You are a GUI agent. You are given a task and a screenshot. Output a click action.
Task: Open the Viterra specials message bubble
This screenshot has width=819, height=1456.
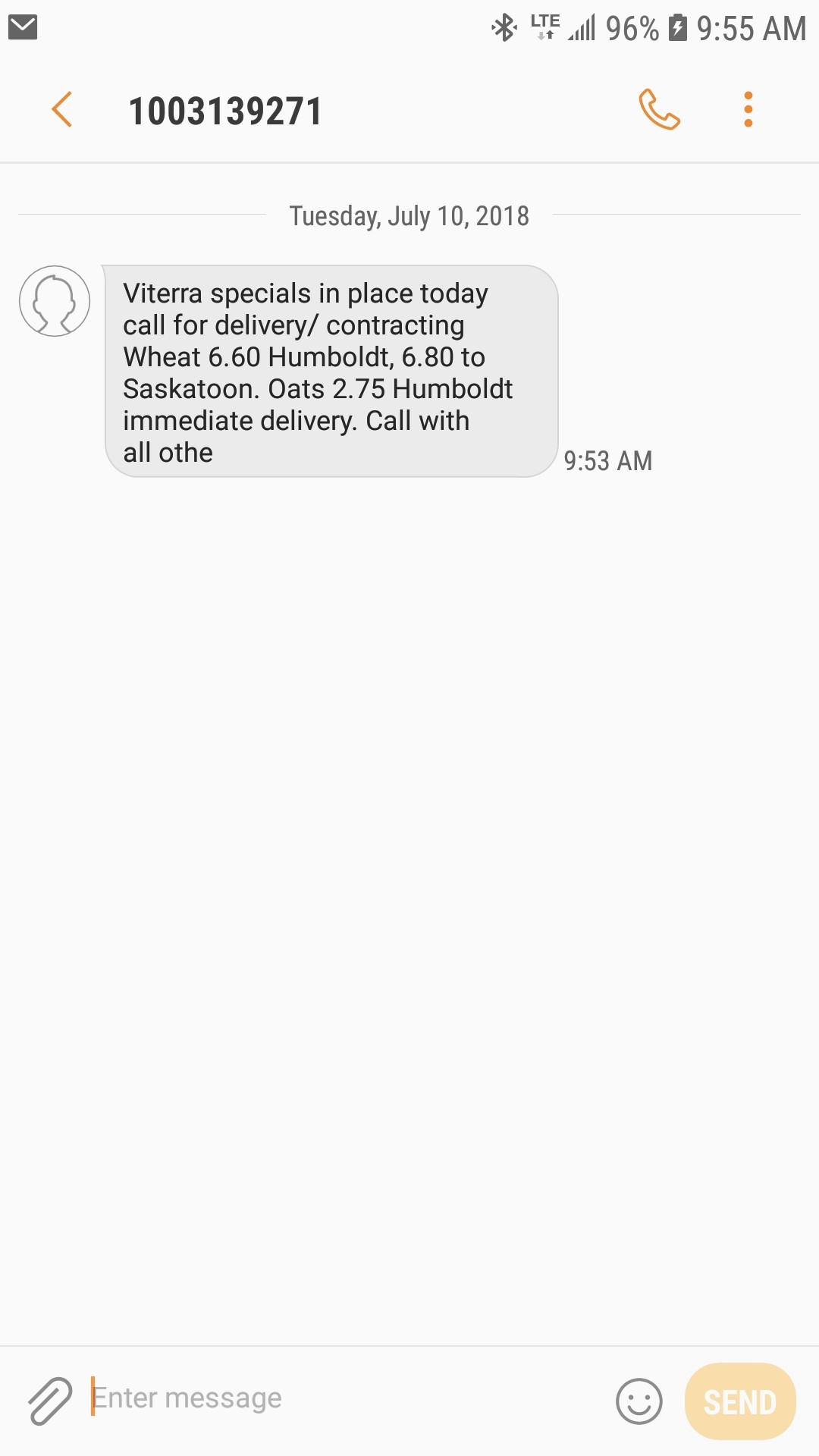[x=331, y=371]
